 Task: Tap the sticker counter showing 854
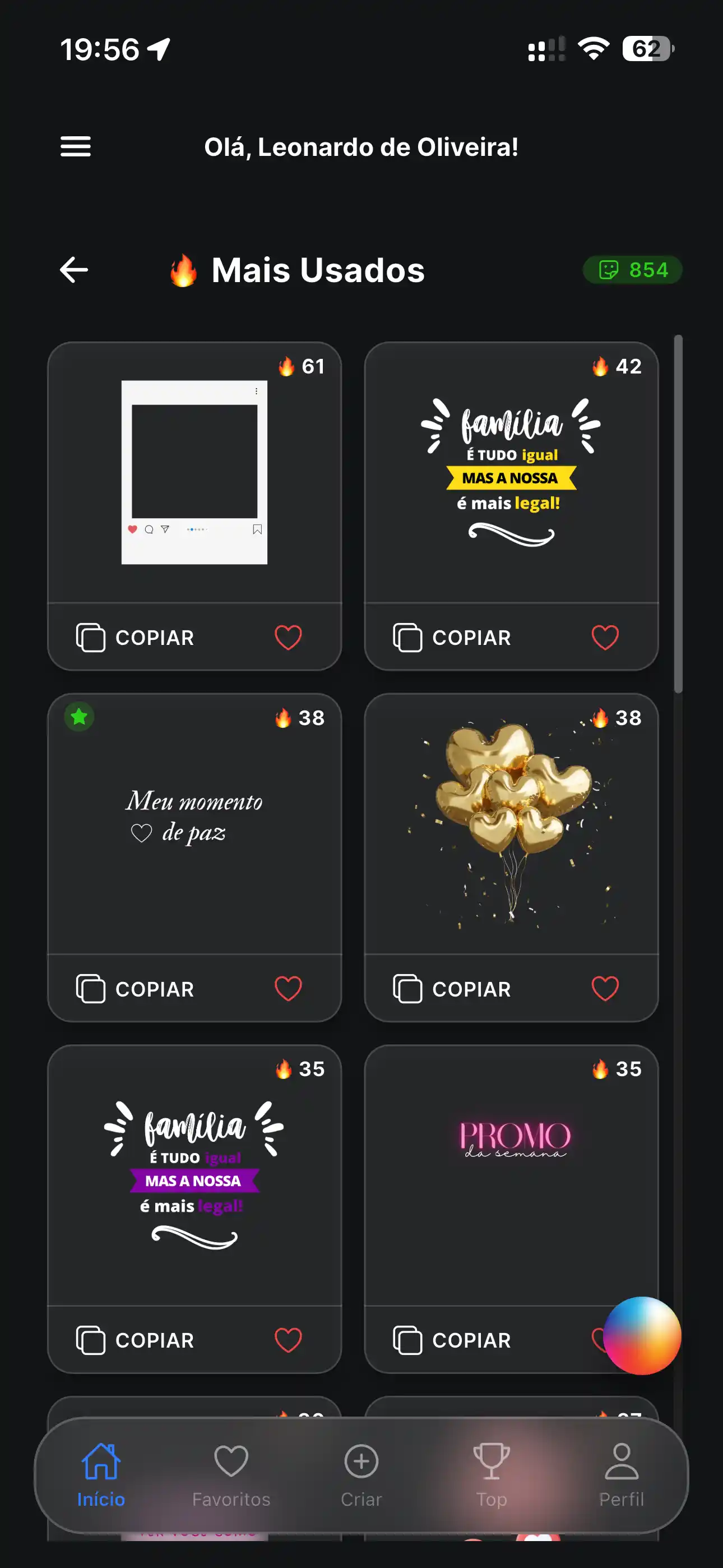pos(632,270)
